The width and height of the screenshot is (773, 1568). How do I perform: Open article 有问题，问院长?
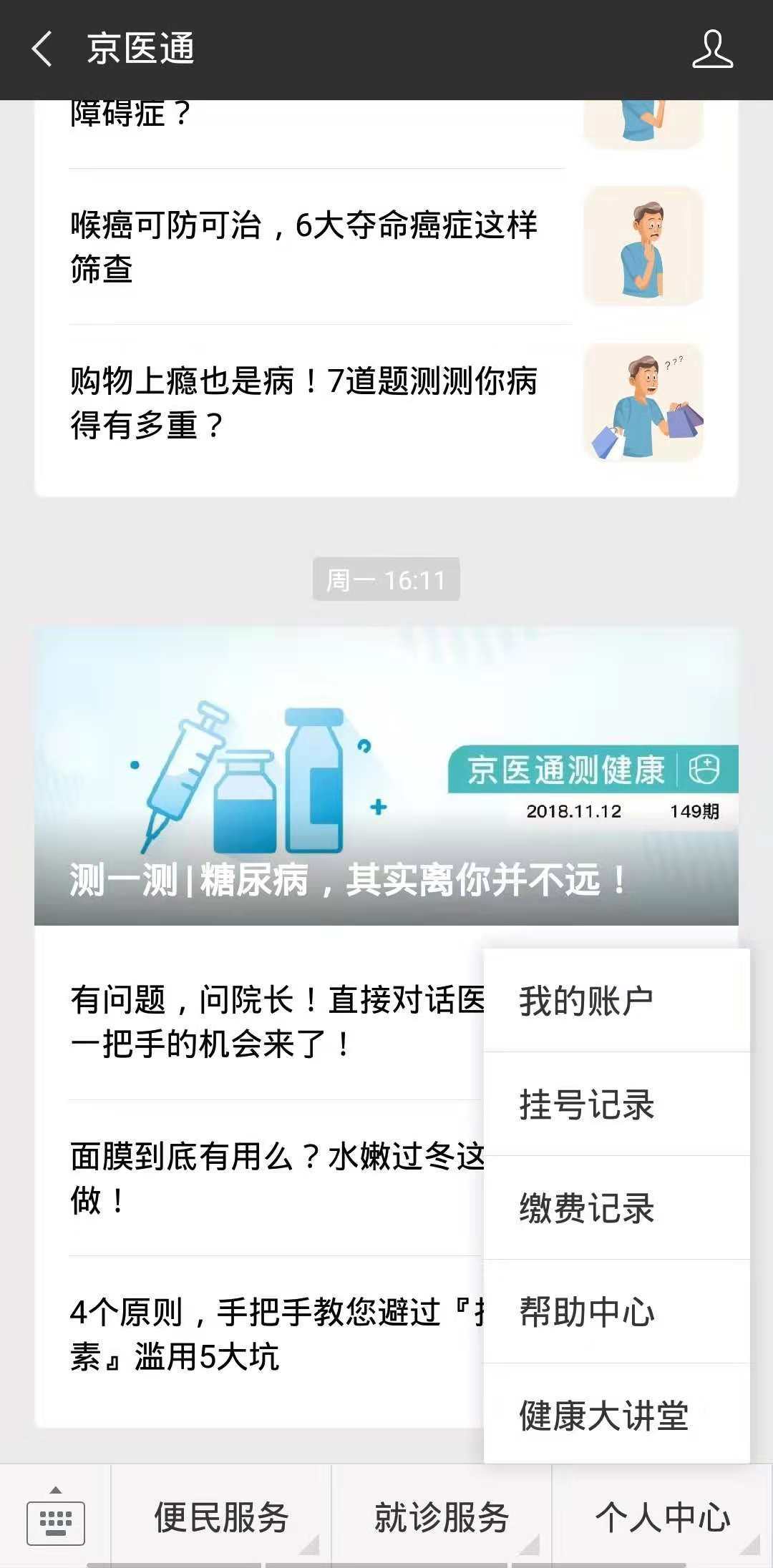pos(259,1021)
